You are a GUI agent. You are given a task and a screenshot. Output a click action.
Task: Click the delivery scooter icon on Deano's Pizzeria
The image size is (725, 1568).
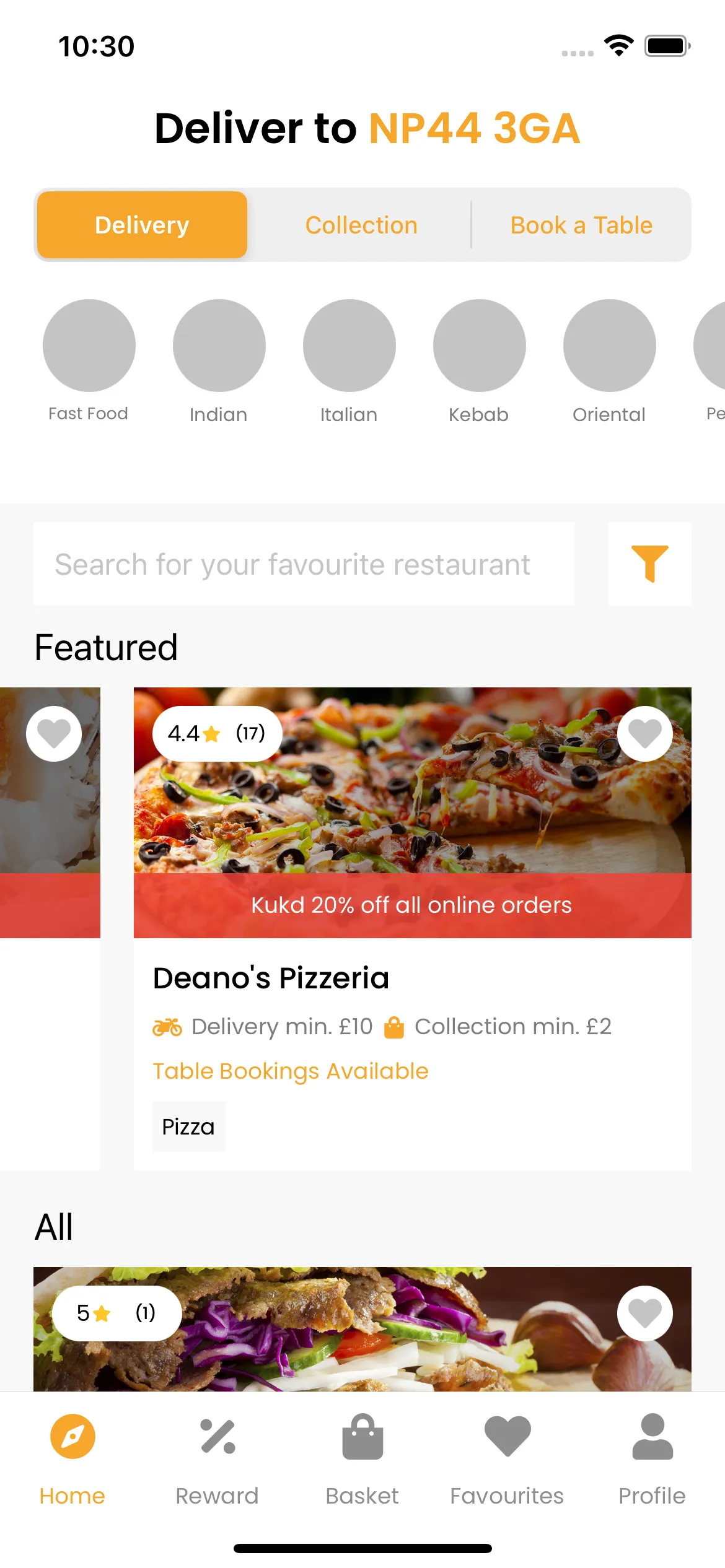(167, 1026)
